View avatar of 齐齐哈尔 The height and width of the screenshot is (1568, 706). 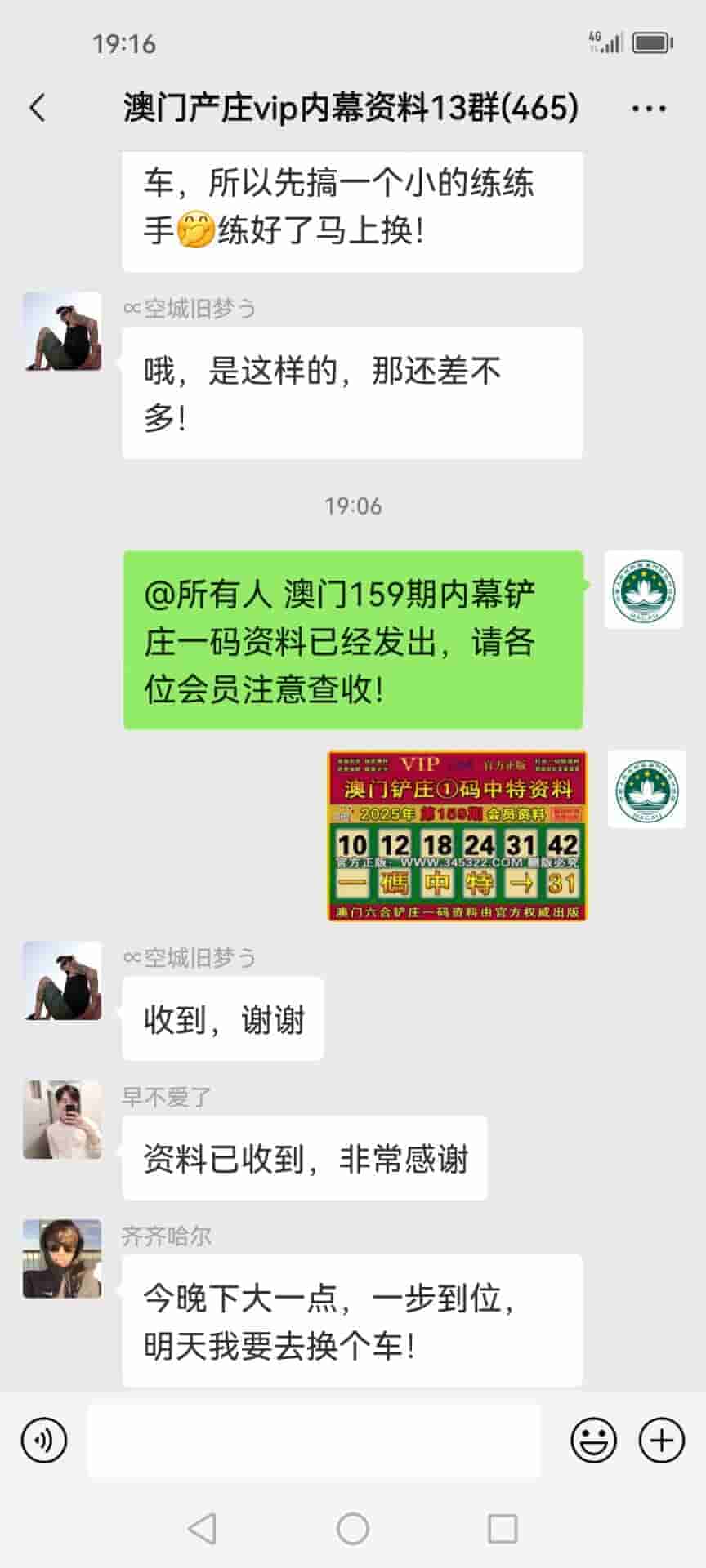(62, 1258)
